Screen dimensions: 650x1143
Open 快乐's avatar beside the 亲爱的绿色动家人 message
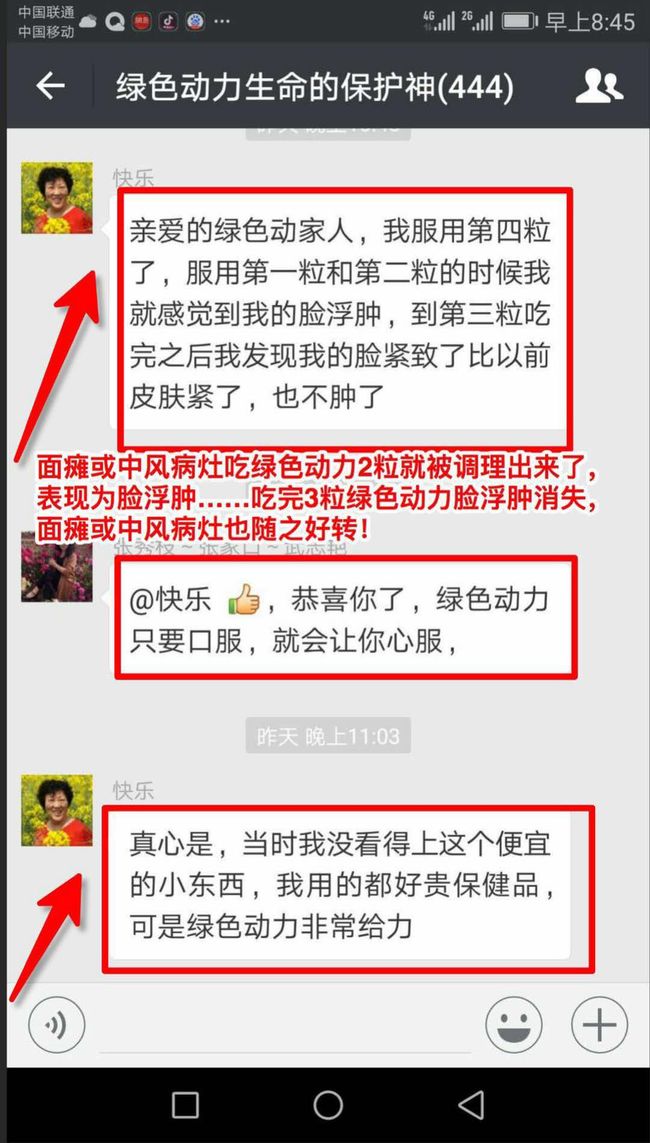(x=57, y=198)
